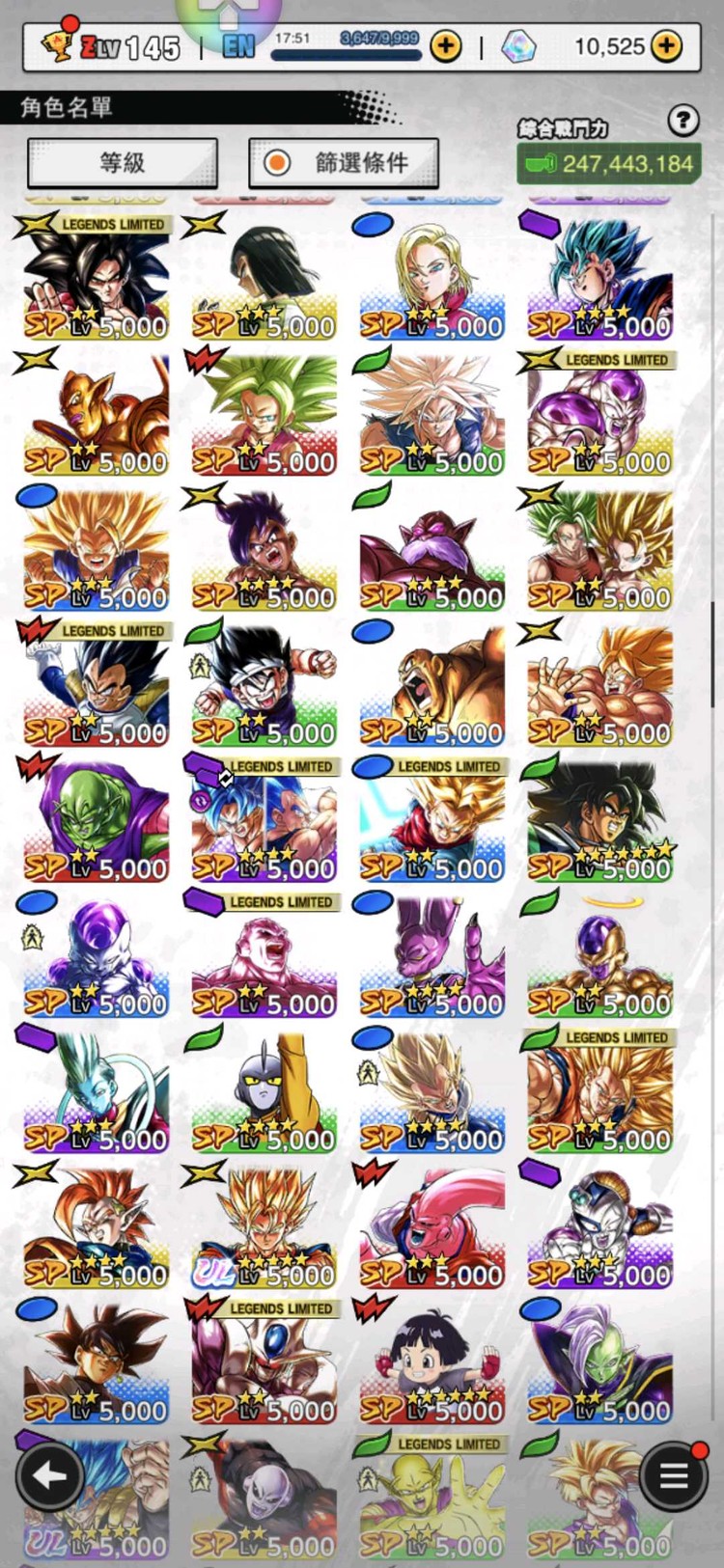This screenshot has height=1568, width=724.
Task: Select the green Piccolo character card
Action: pyautogui.click(x=96, y=821)
